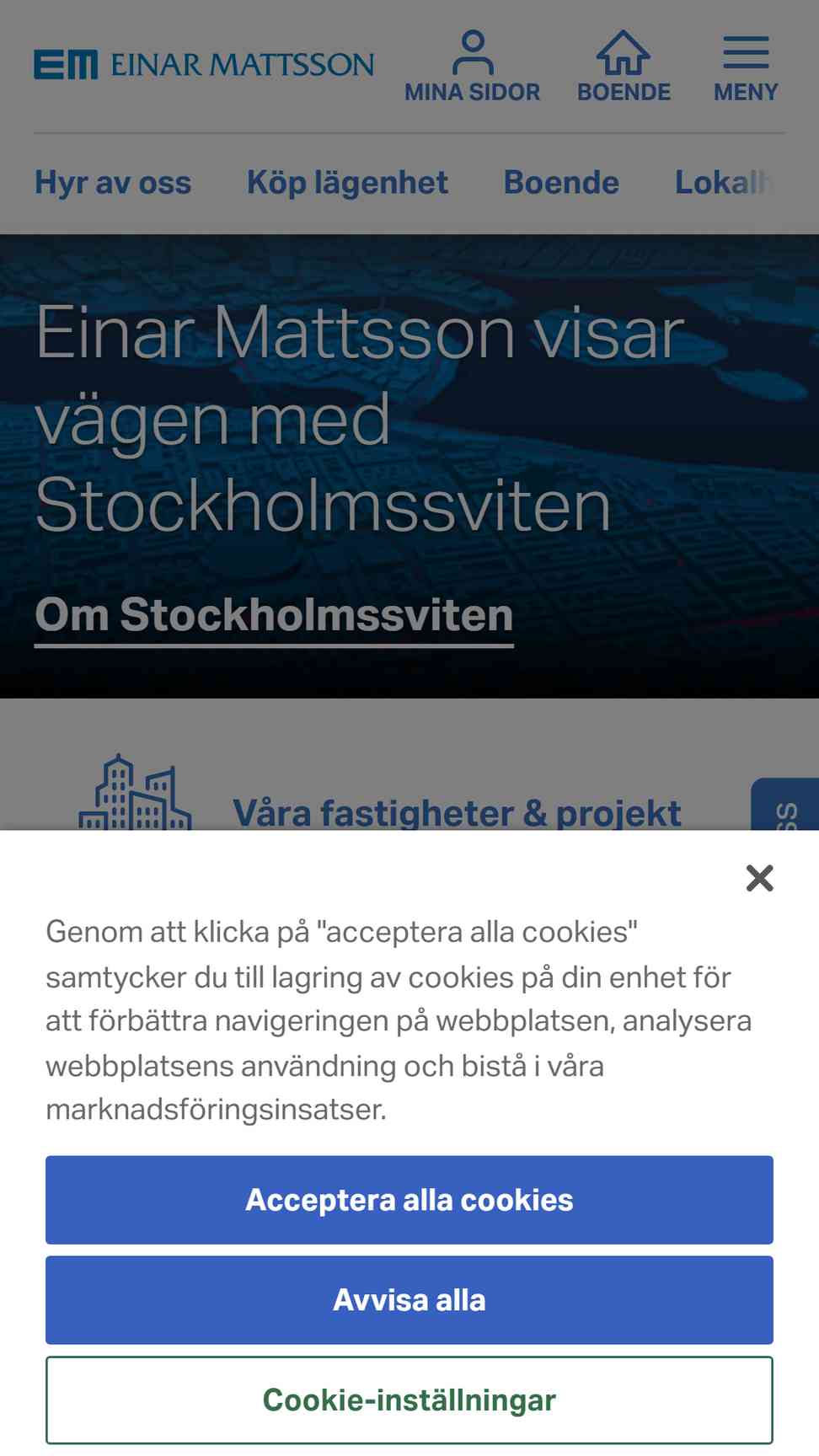Viewport: 819px width, 1456px height.
Task: Follow the Om Stockholmssviten link
Action: click(274, 616)
